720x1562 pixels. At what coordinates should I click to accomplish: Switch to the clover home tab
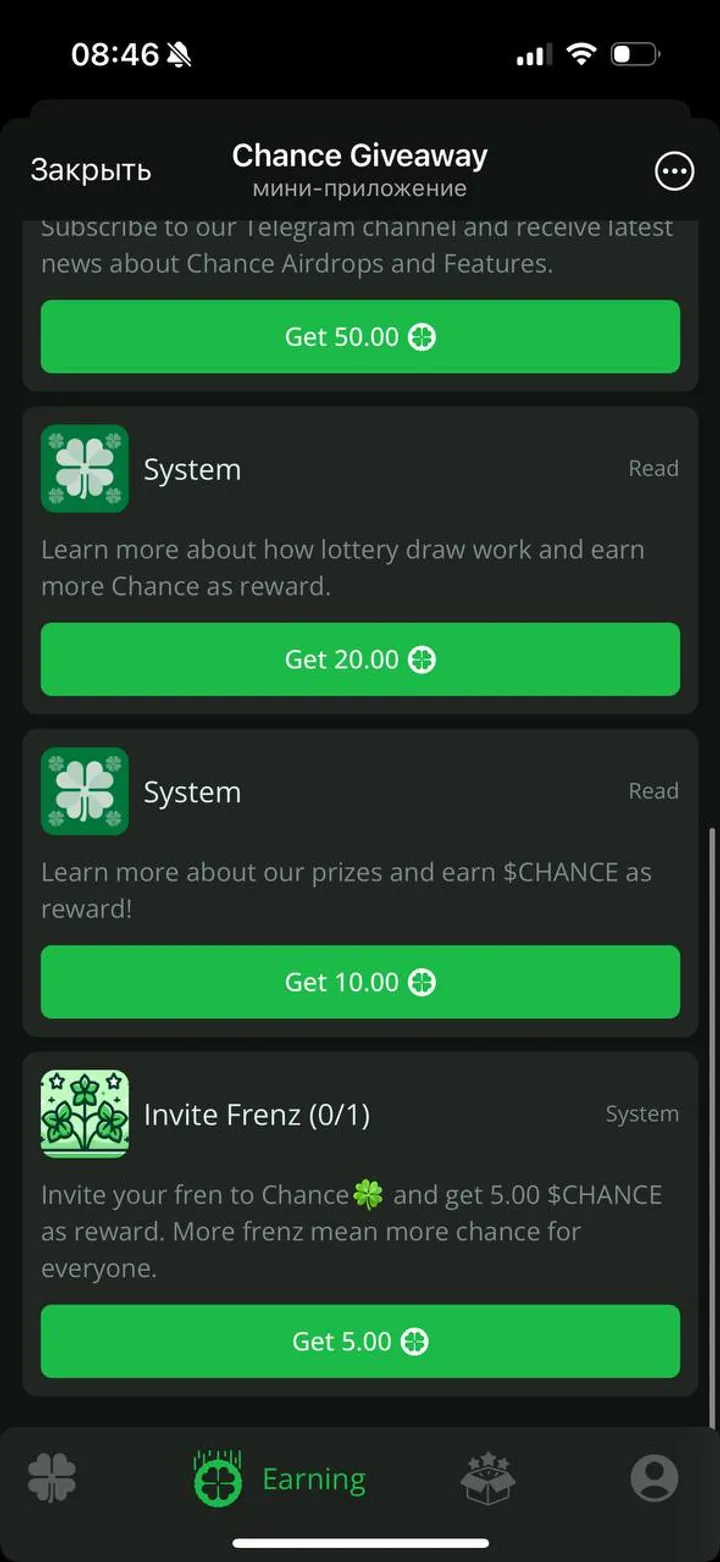52,1478
